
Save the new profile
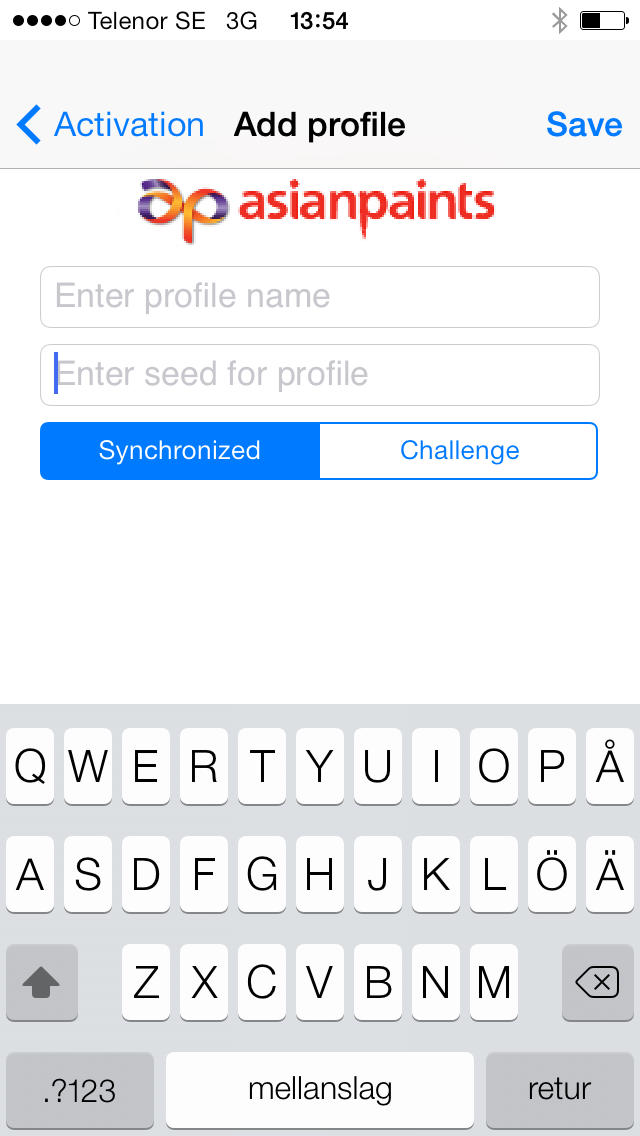[584, 125]
